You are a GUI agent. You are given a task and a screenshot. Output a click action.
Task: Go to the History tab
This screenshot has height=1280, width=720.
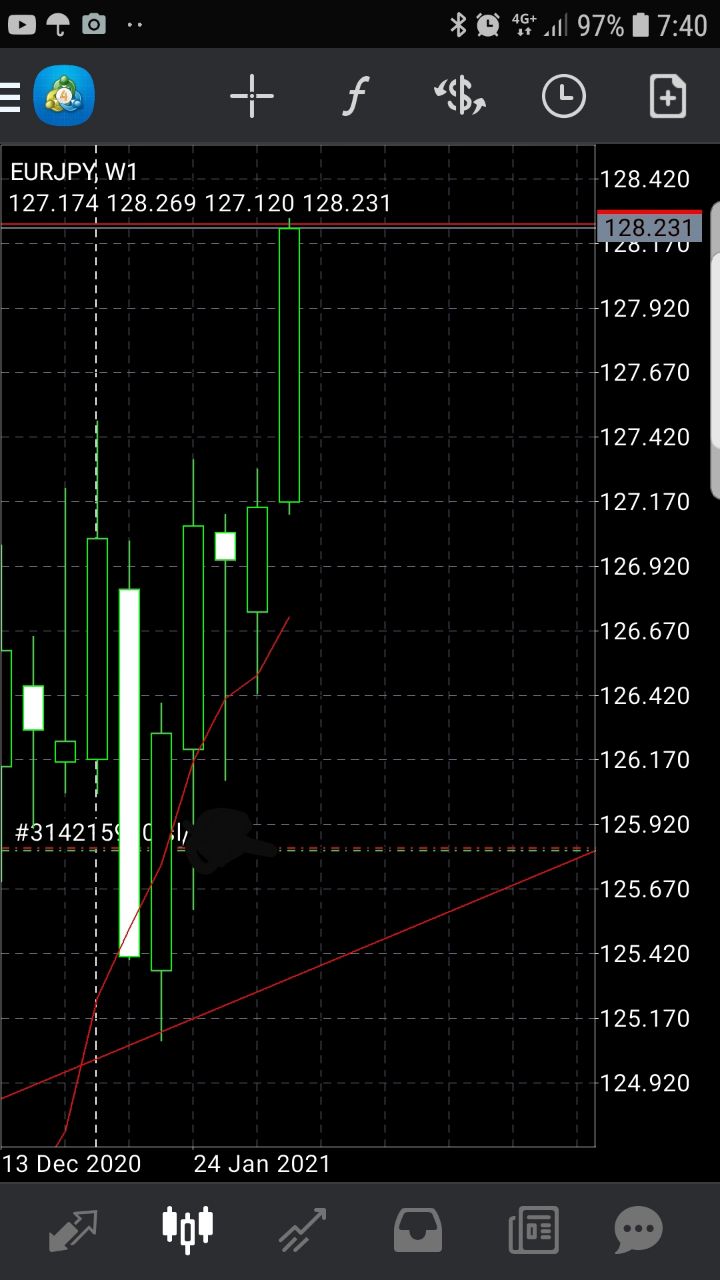pyautogui.click(x=417, y=1230)
